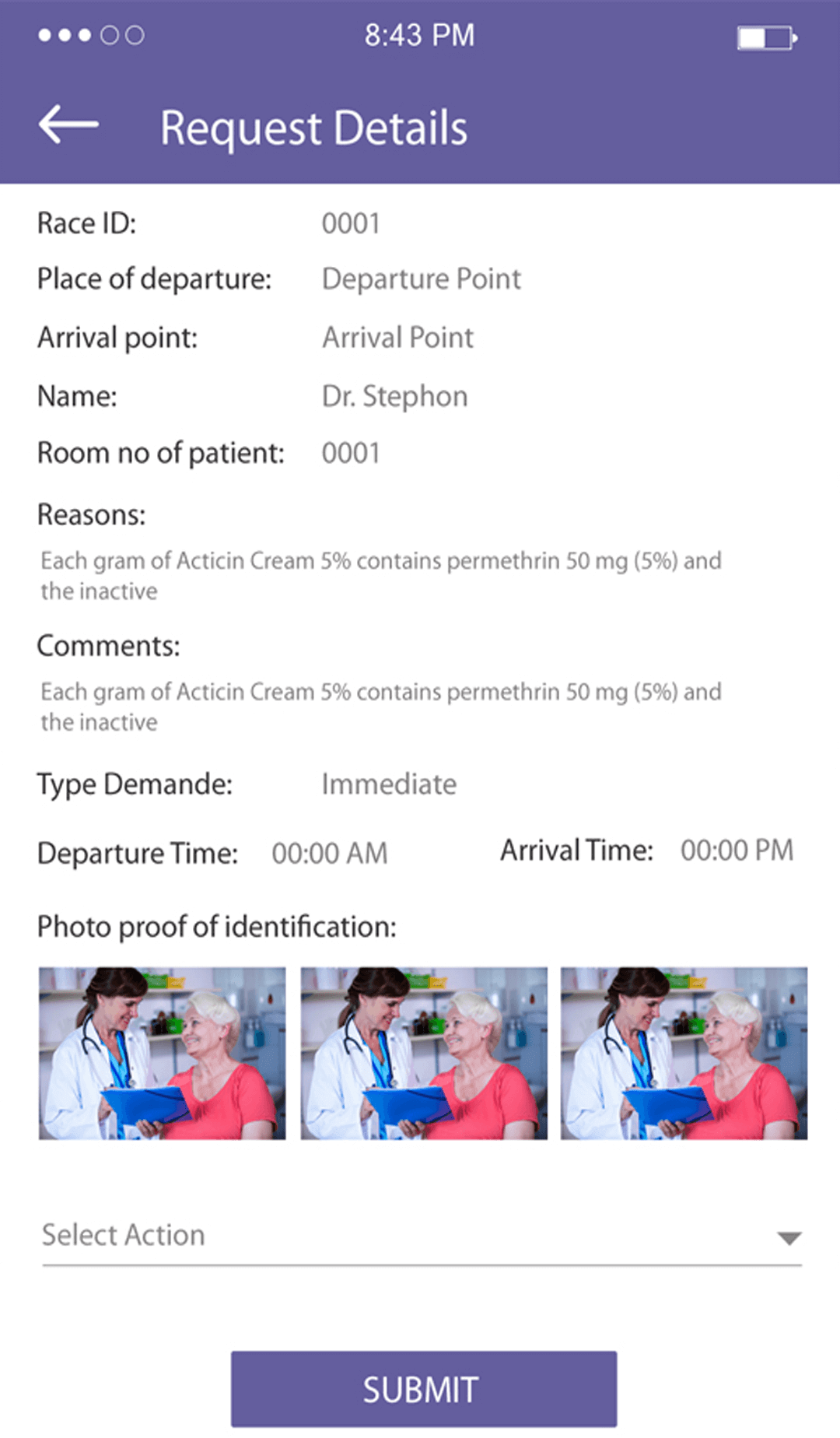
Task: View the middle identification photo
Action: pyautogui.click(x=424, y=1053)
